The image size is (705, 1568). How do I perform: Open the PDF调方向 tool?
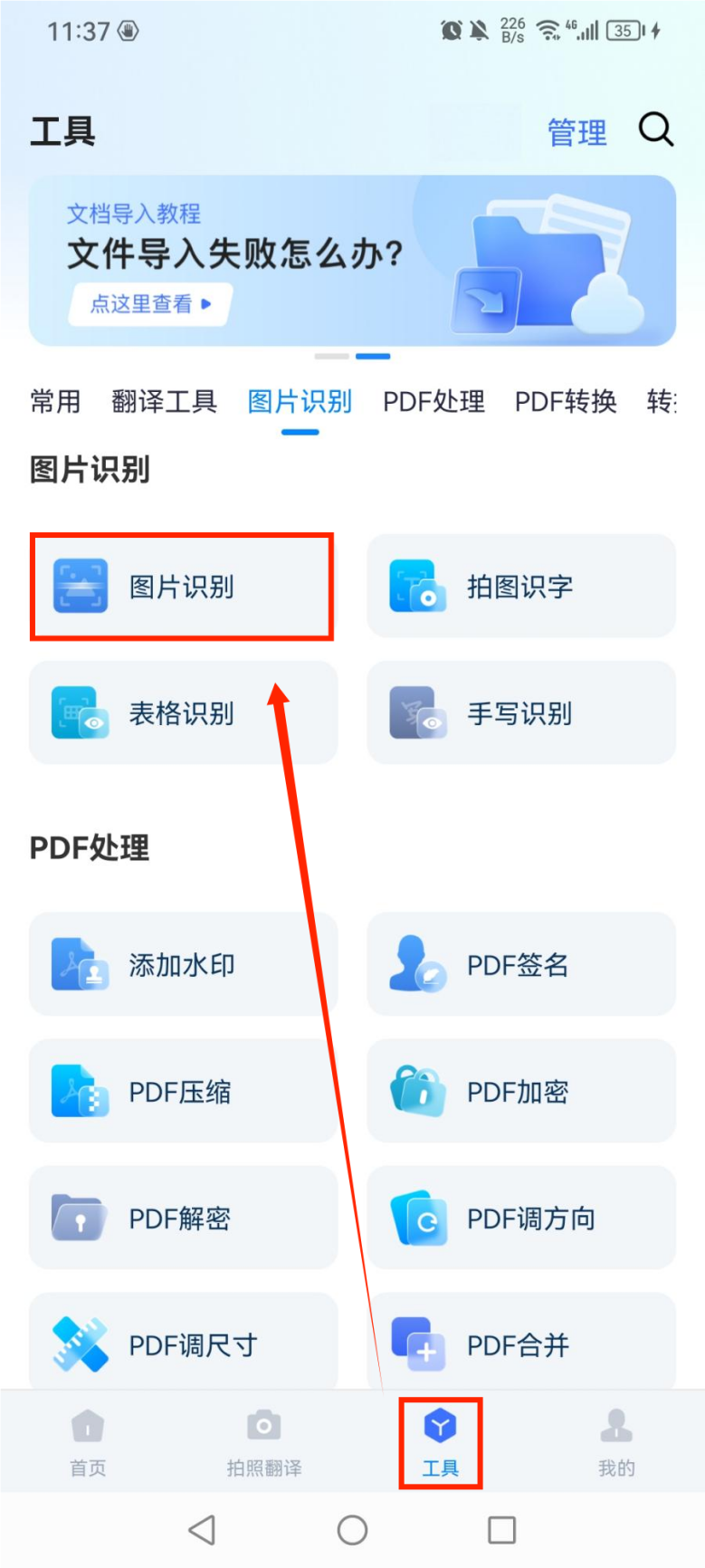(521, 1219)
